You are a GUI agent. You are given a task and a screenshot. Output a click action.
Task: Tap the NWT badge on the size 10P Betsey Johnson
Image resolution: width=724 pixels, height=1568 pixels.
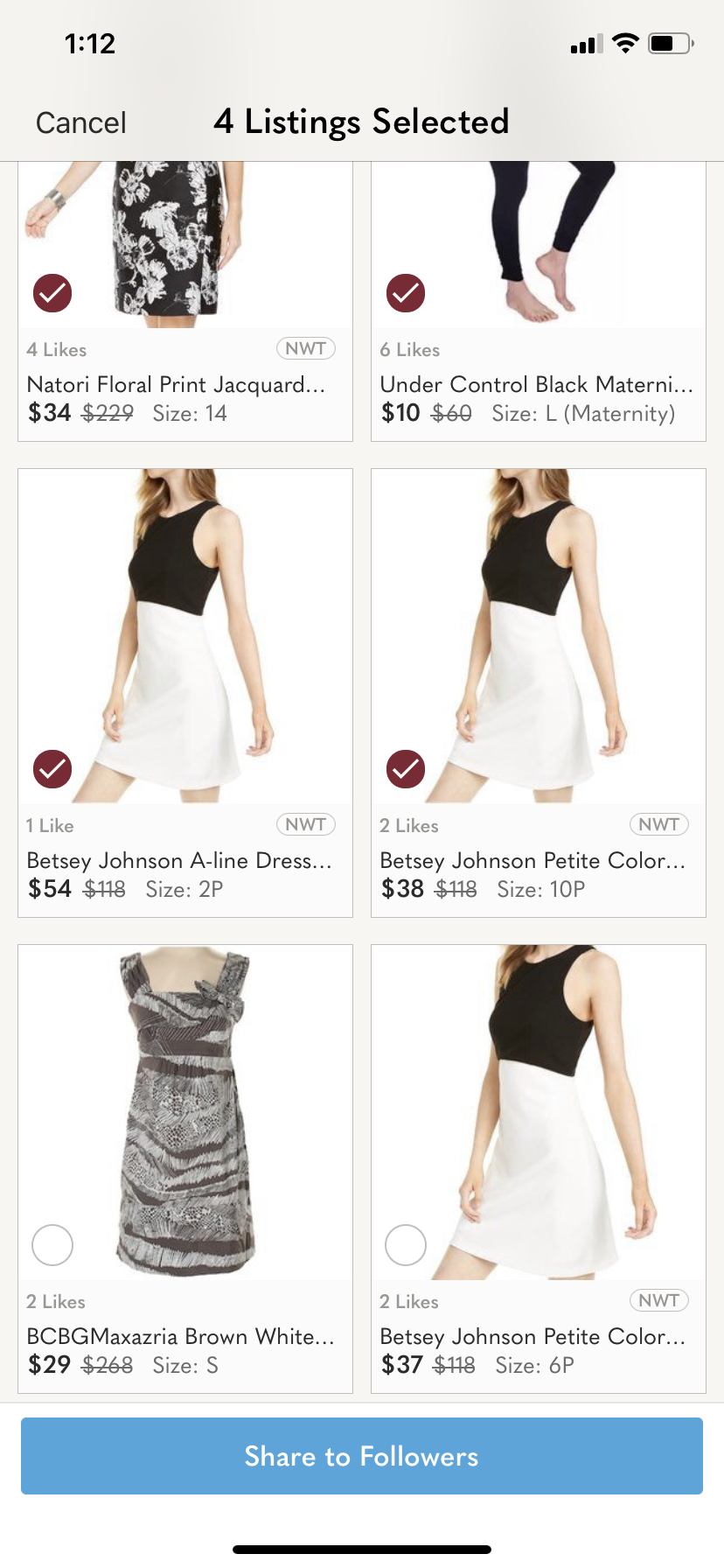point(659,824)
